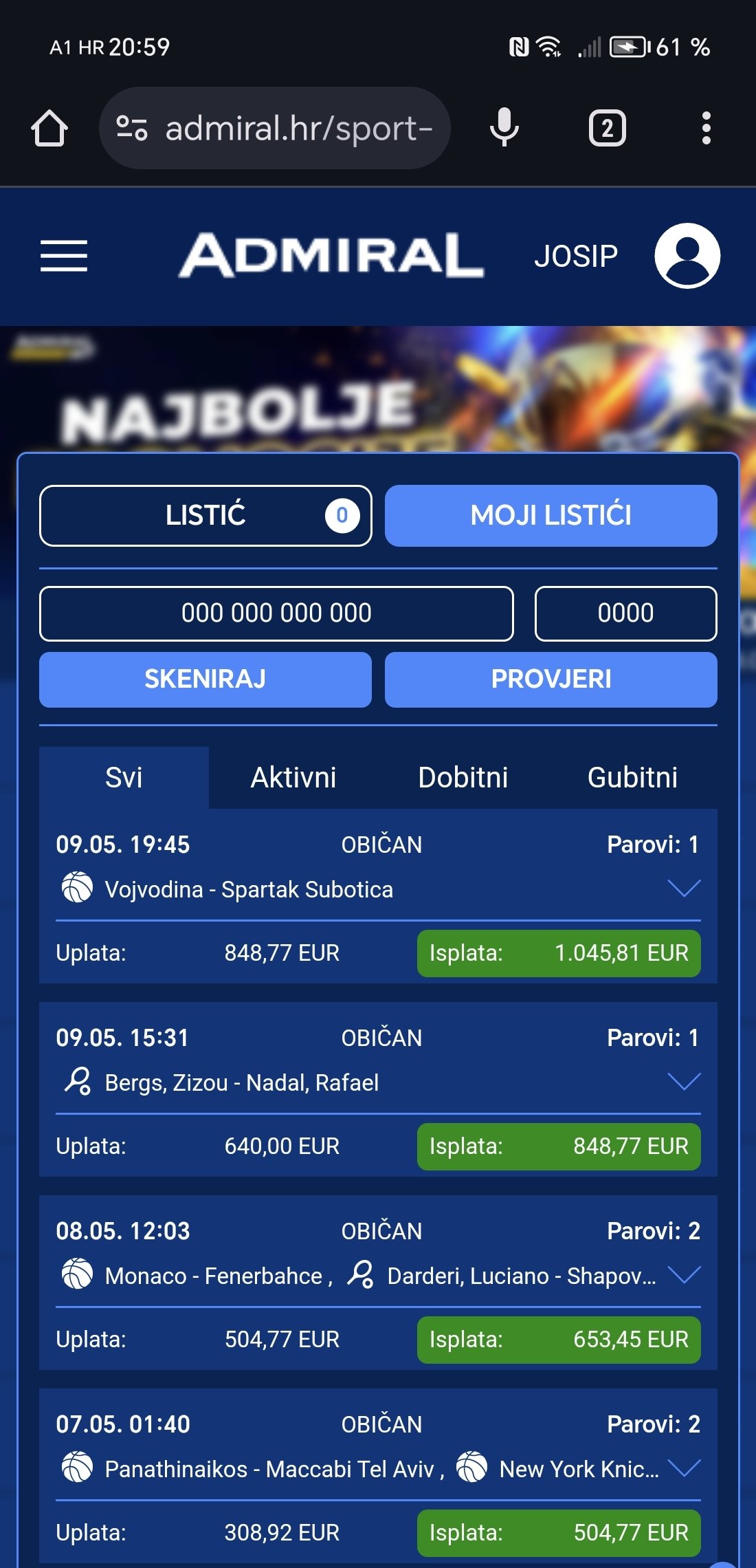Go to the browser home page
This screenshot has height=1568, width=756.
pos(49,128)
